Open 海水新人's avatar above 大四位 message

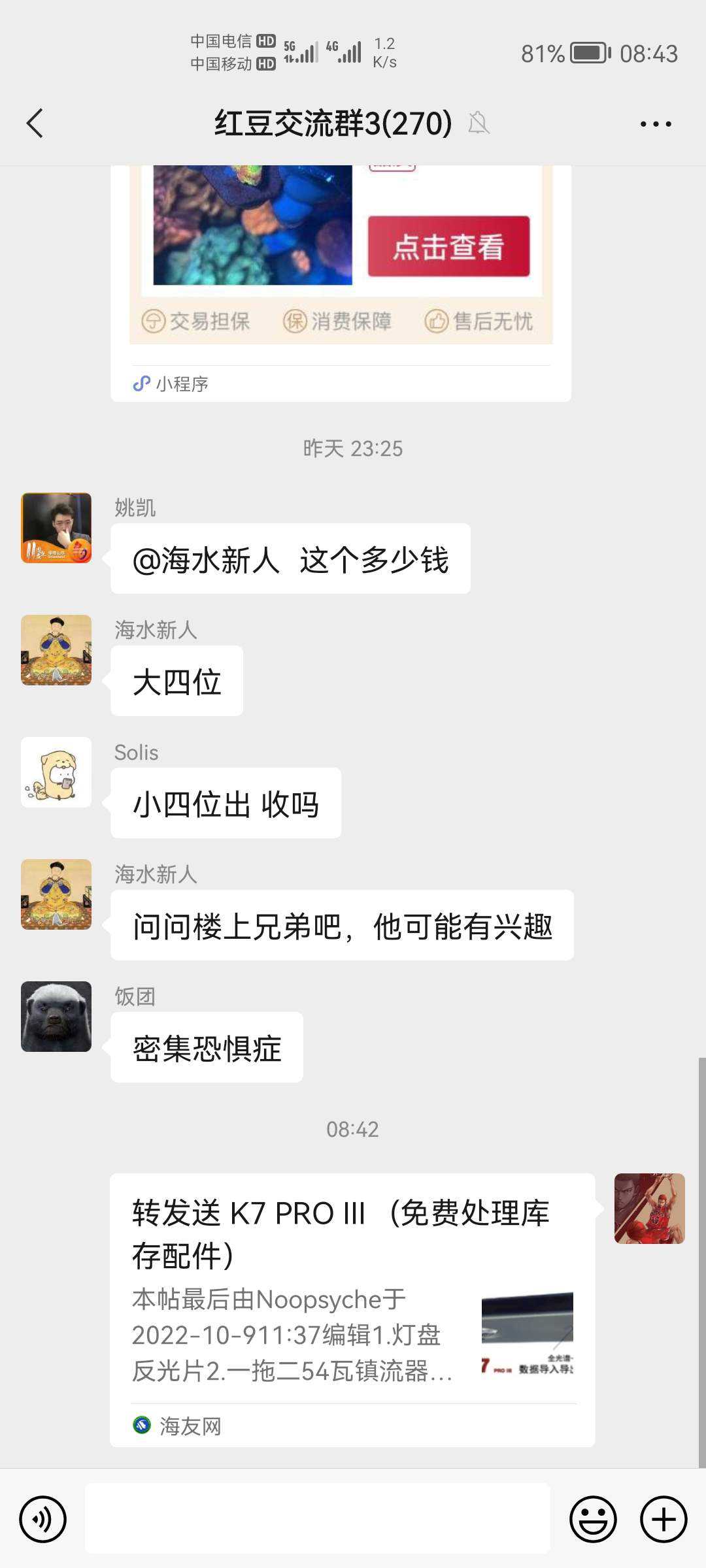(x=56, y=650)
